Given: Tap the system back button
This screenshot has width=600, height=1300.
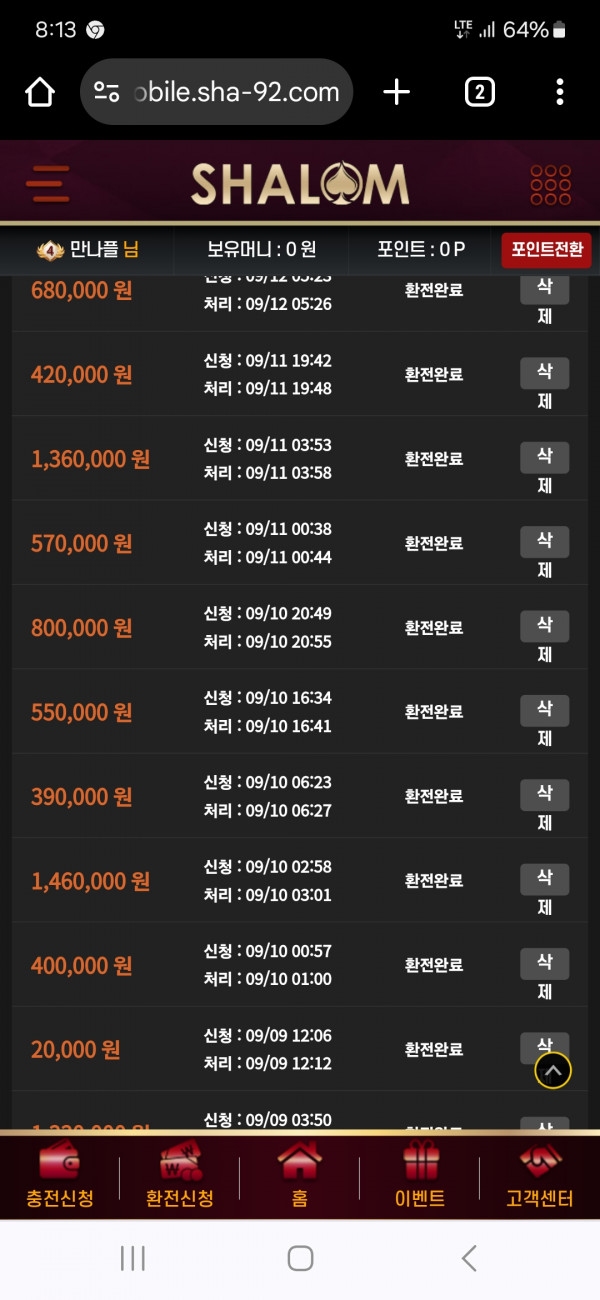Looking at the screenshot, I should point(468,1258).
